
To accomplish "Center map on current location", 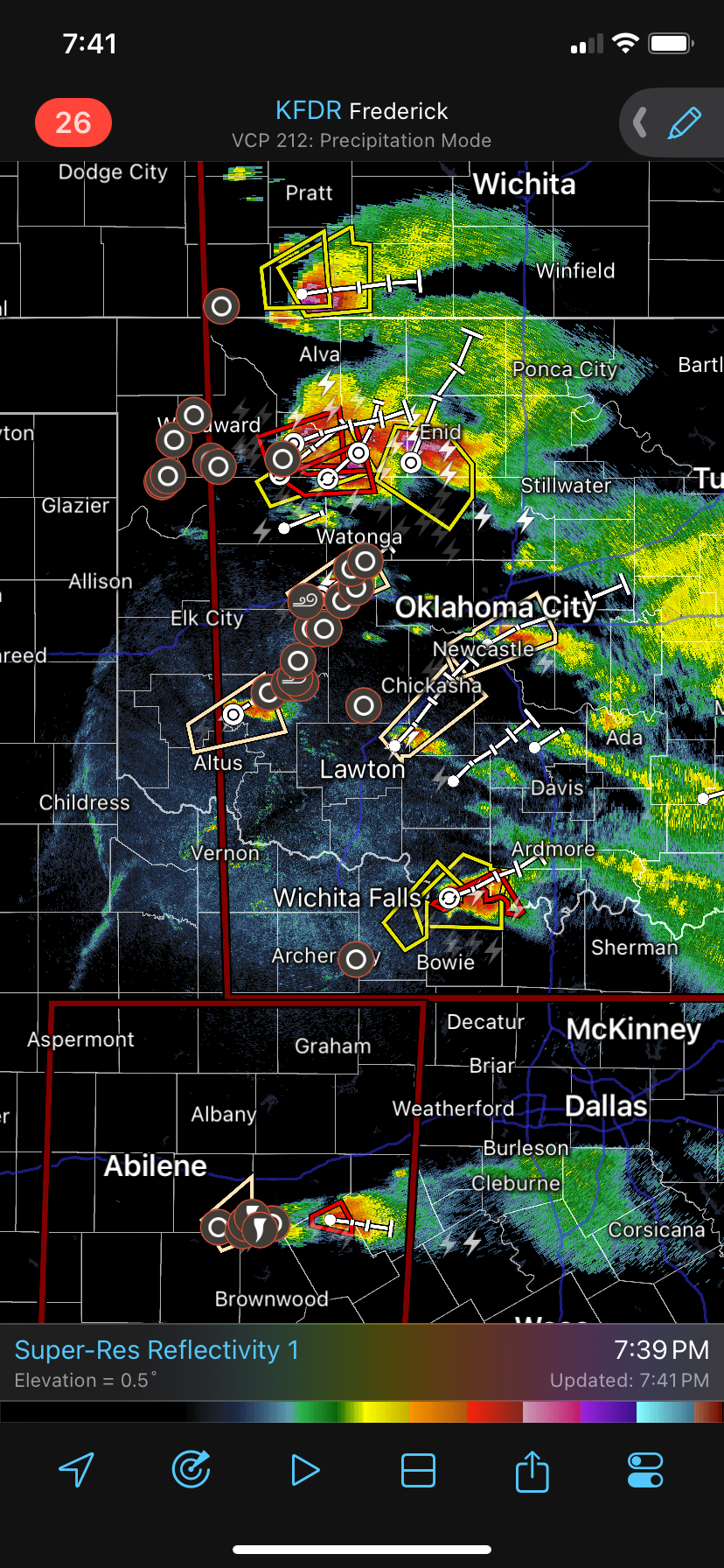I will point(77,1470).
